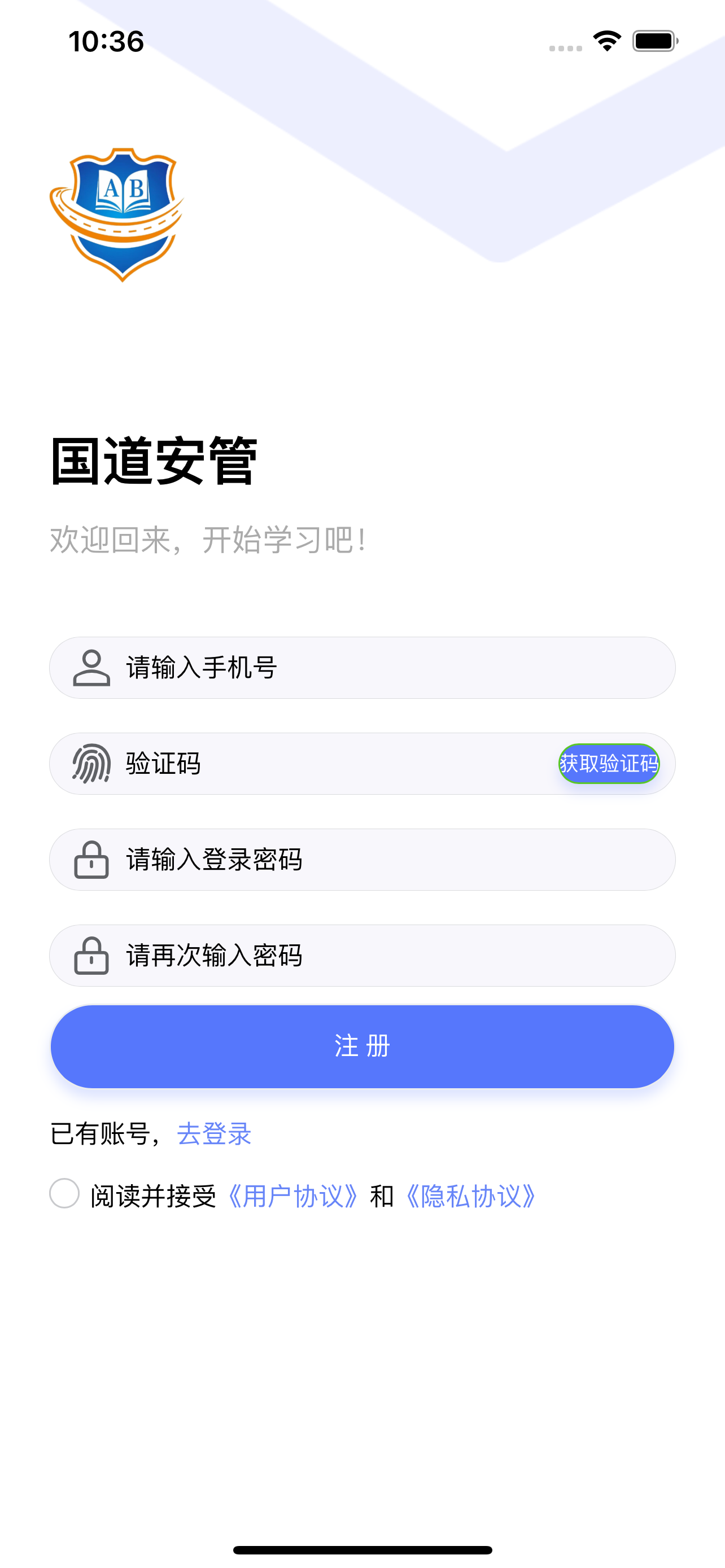Open the 《隐私协议》 privacy agreement
The width and height of the screenshot is (725, 1568).
click(x=470, y=1196)
